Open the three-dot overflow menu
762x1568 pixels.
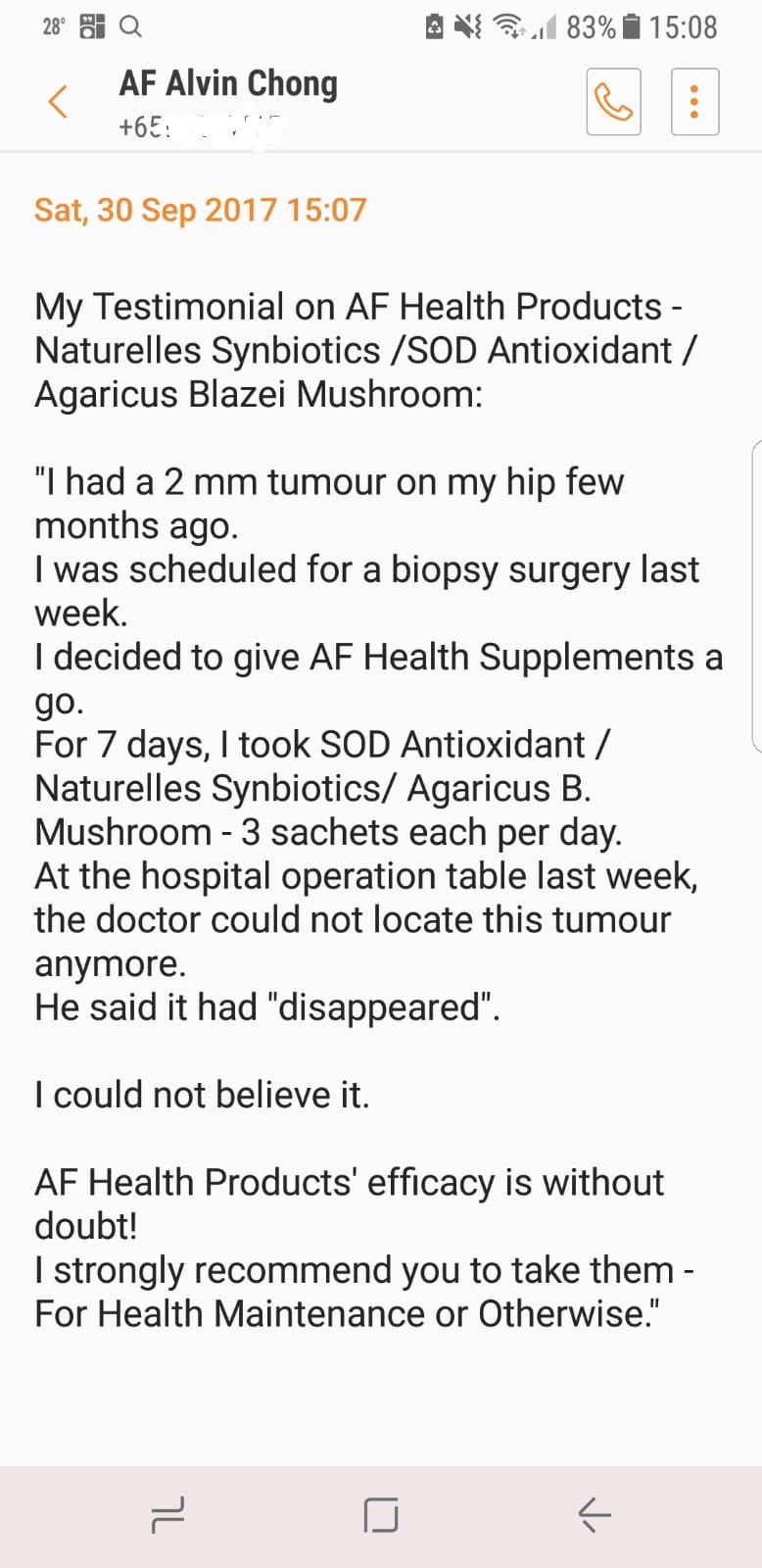694,101
